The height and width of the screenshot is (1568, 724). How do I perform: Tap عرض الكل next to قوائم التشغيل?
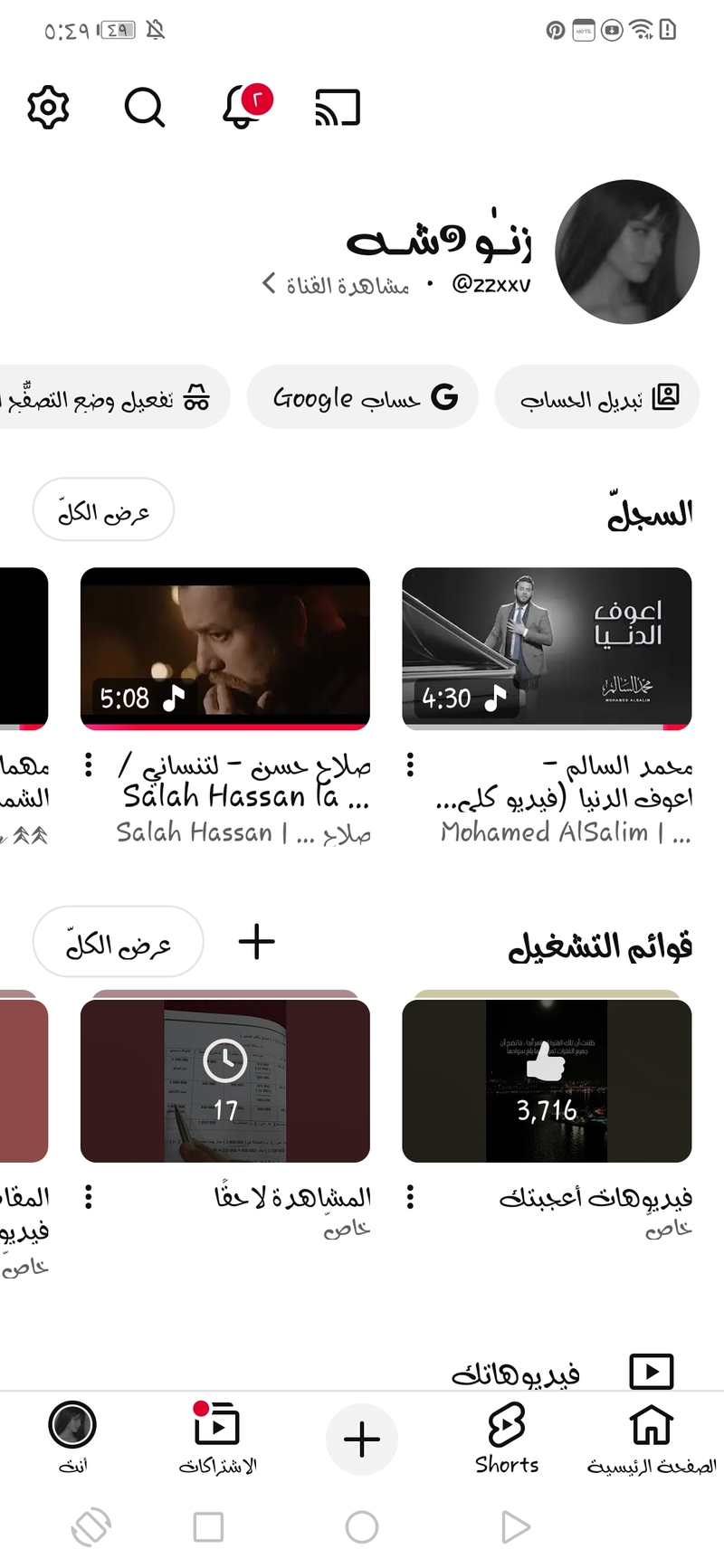[x=118, y=942]
